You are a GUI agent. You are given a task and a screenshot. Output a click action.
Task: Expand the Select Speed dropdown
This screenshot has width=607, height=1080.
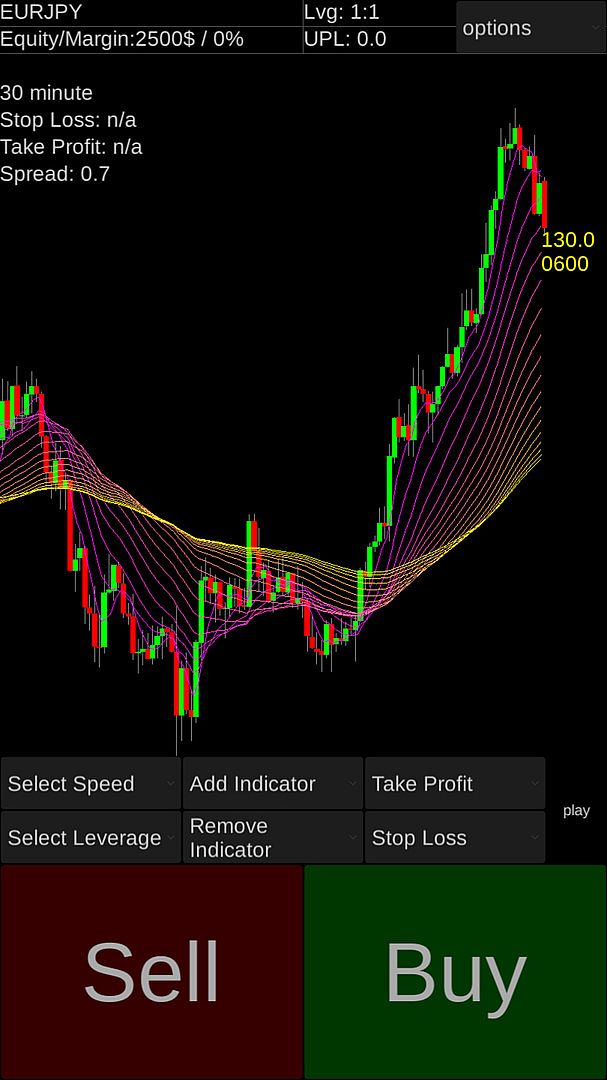click(91, 784)
